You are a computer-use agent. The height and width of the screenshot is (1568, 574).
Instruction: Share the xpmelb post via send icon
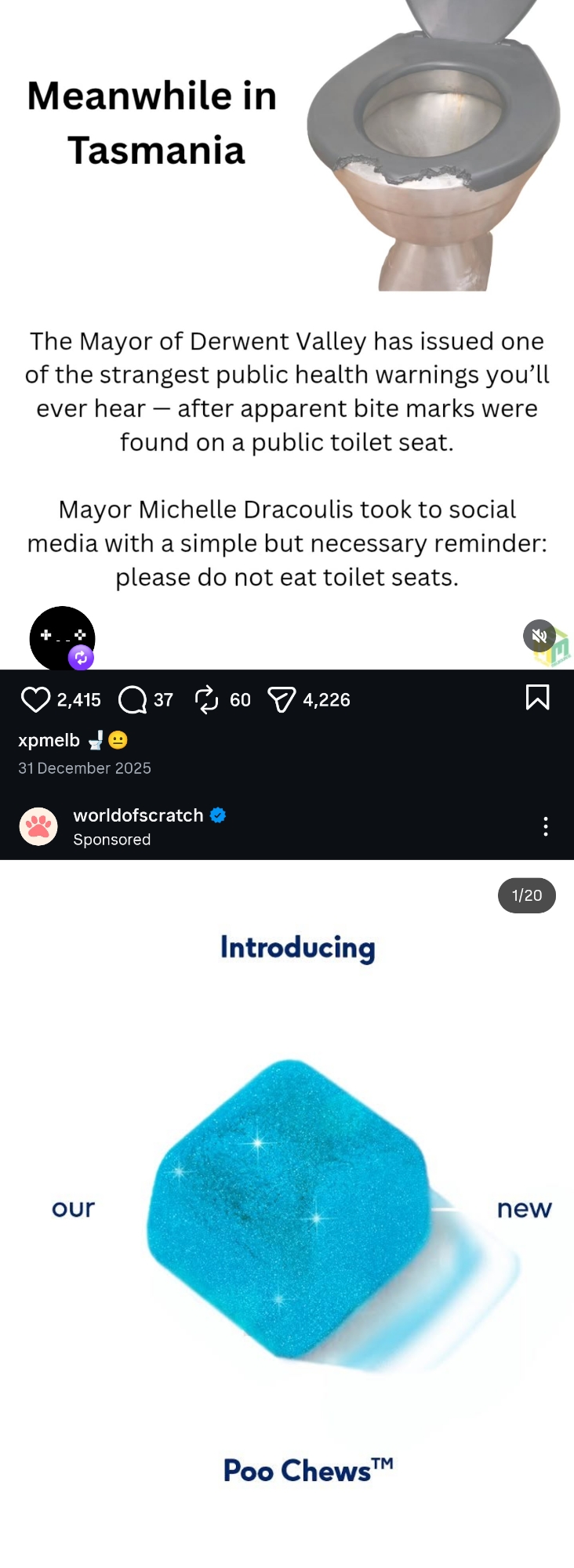point(282,699)
